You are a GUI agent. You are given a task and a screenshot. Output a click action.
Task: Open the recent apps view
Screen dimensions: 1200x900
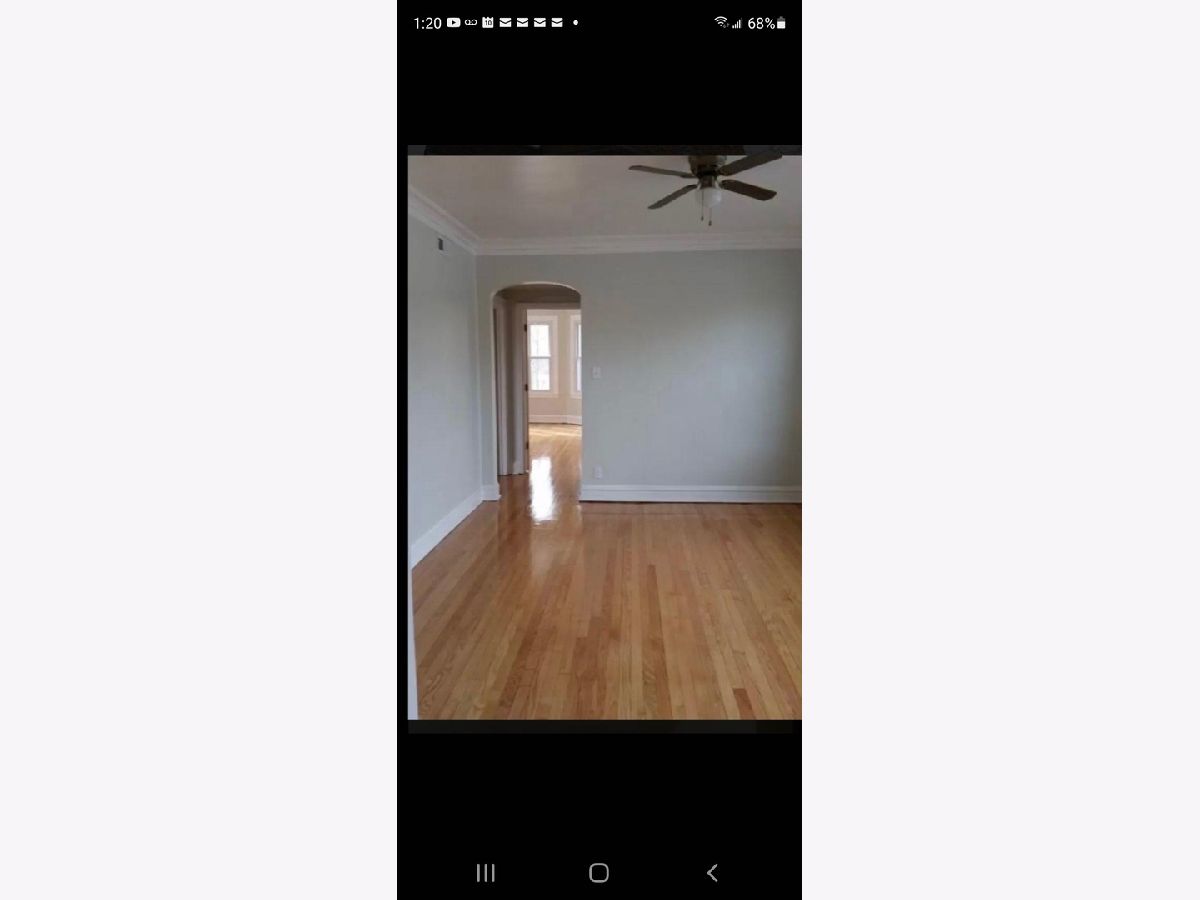[x=486, y=873]
